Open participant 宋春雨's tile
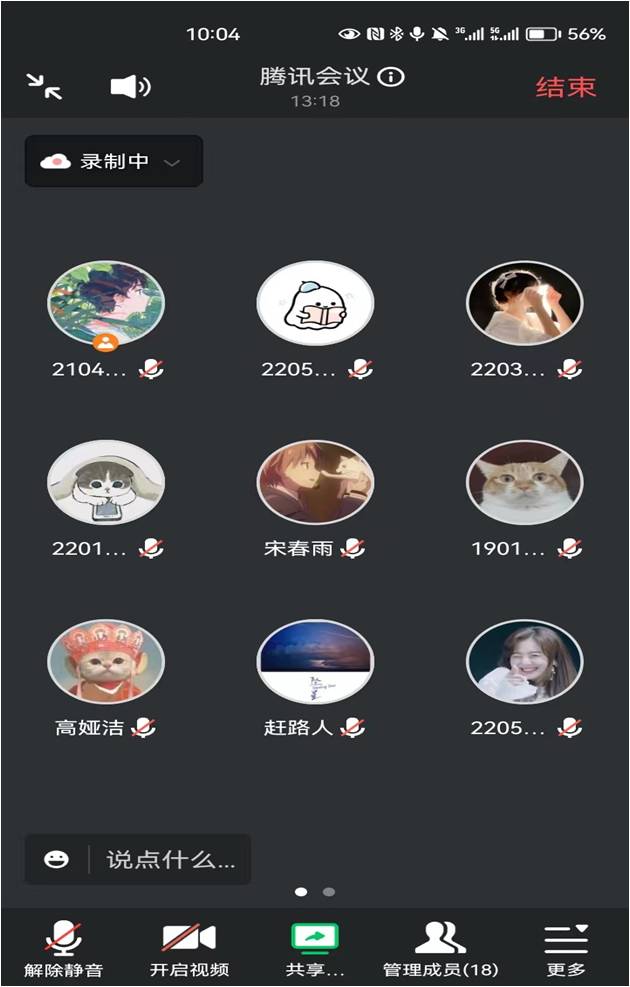The height and width of the screenshot is (987, 630). pyautogui.click(x=315, y=483)
